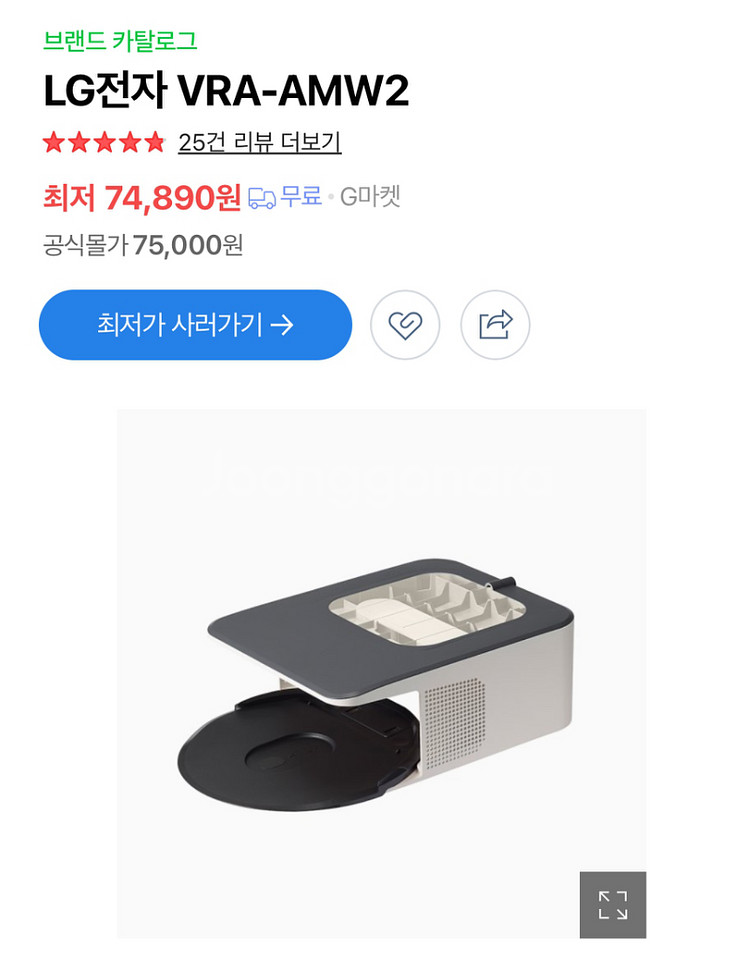Tap the 최저가 사러가기 button
Screen dimensions: 750x960
click(x=195, y=325)
